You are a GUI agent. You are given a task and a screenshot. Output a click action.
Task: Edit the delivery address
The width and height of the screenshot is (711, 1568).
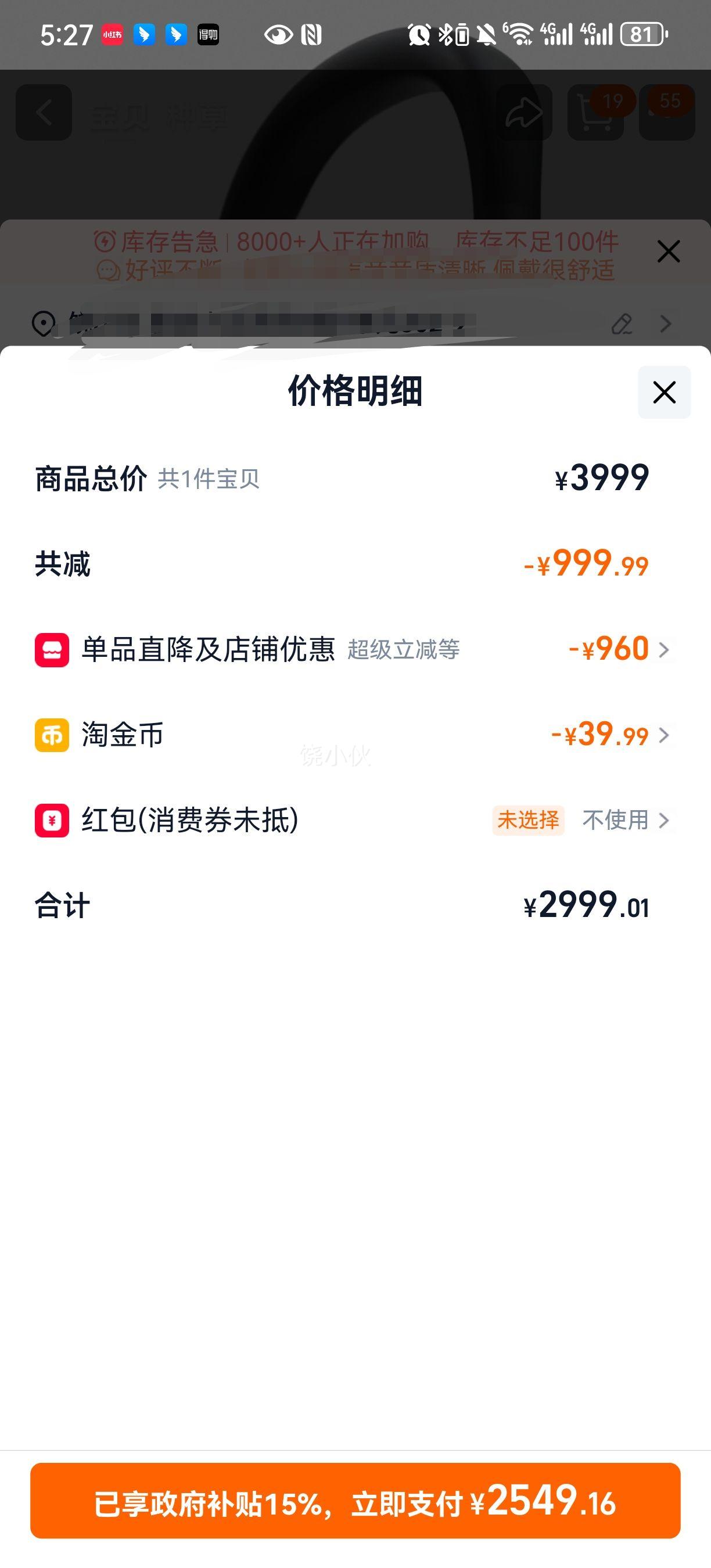point(622,324)
